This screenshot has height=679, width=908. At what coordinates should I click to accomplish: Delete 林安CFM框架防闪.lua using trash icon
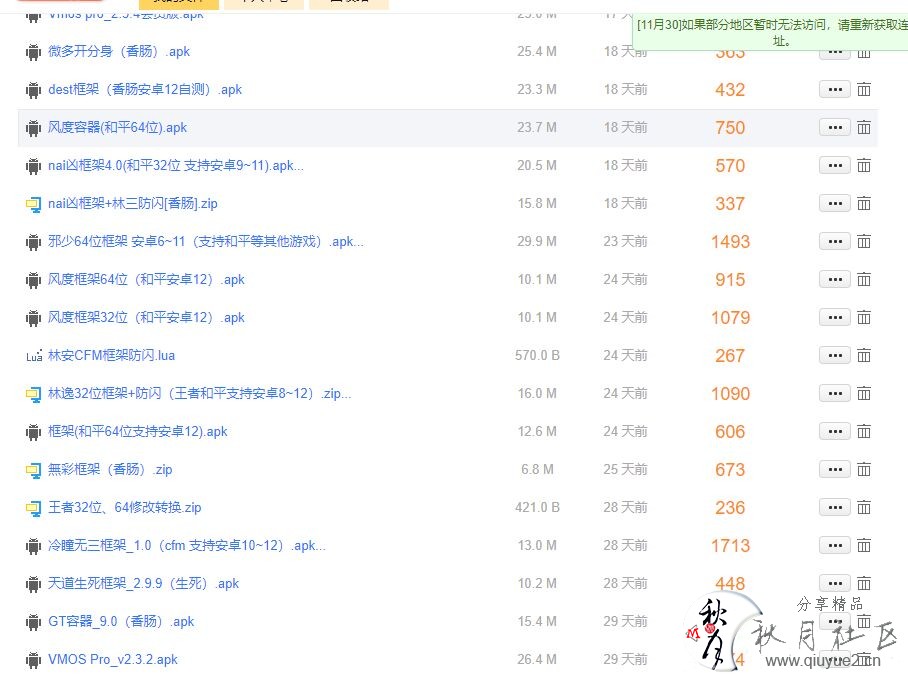point(863,355)
